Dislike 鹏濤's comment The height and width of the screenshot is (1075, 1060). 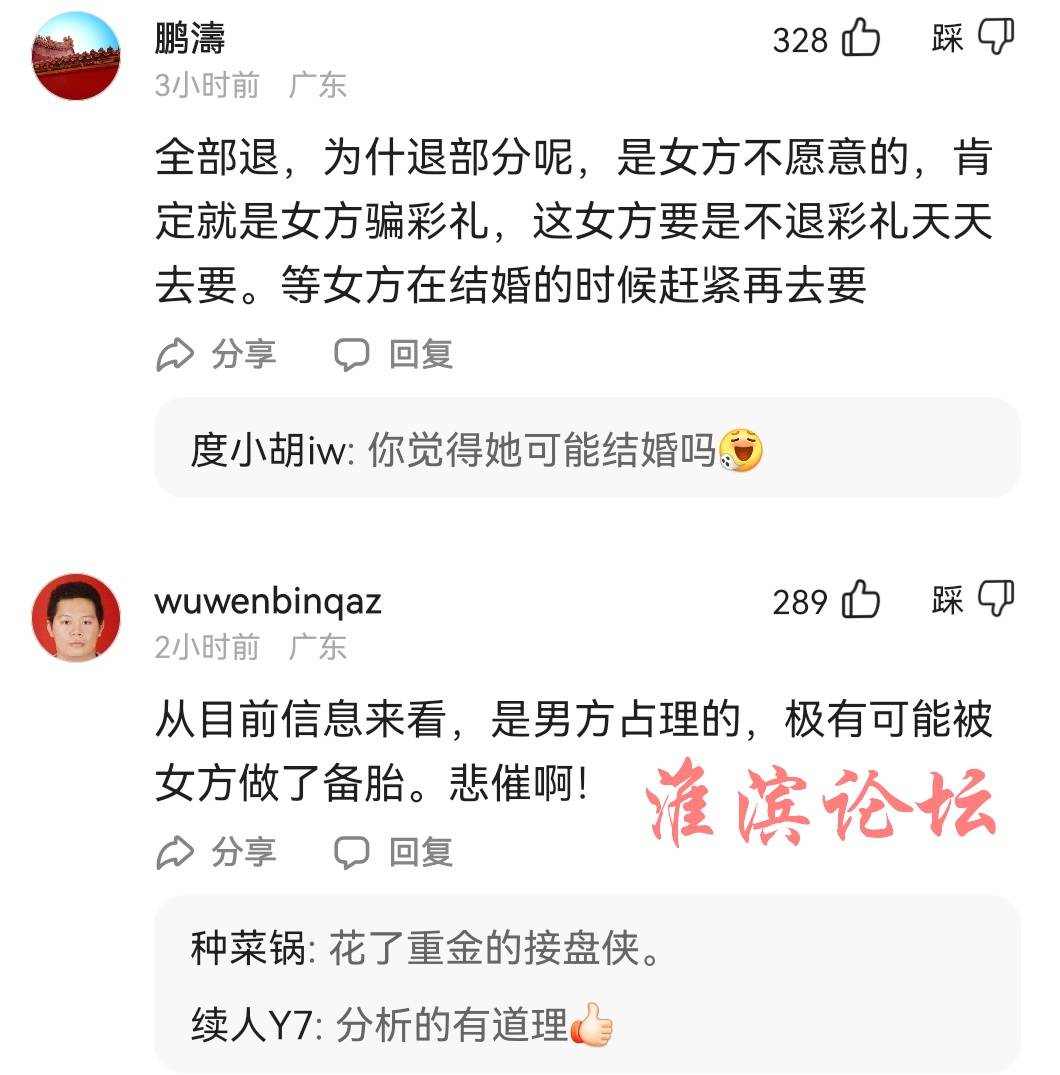click(x=994, y=38)
